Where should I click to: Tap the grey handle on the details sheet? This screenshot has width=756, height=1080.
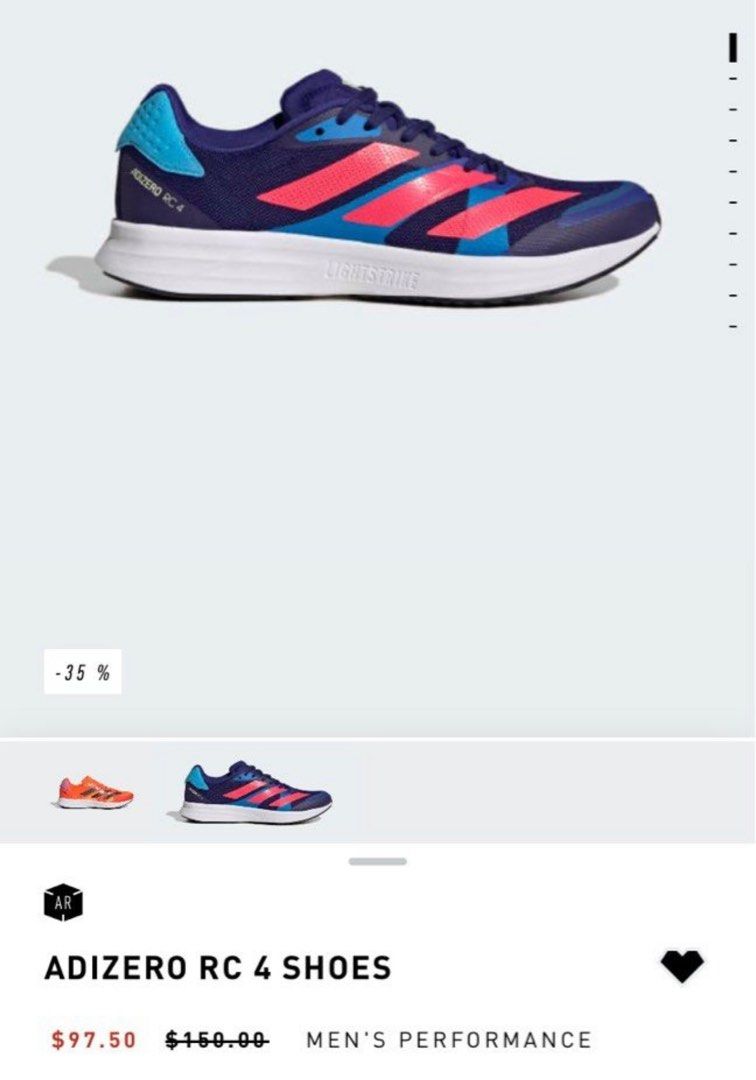click(378, 861)
